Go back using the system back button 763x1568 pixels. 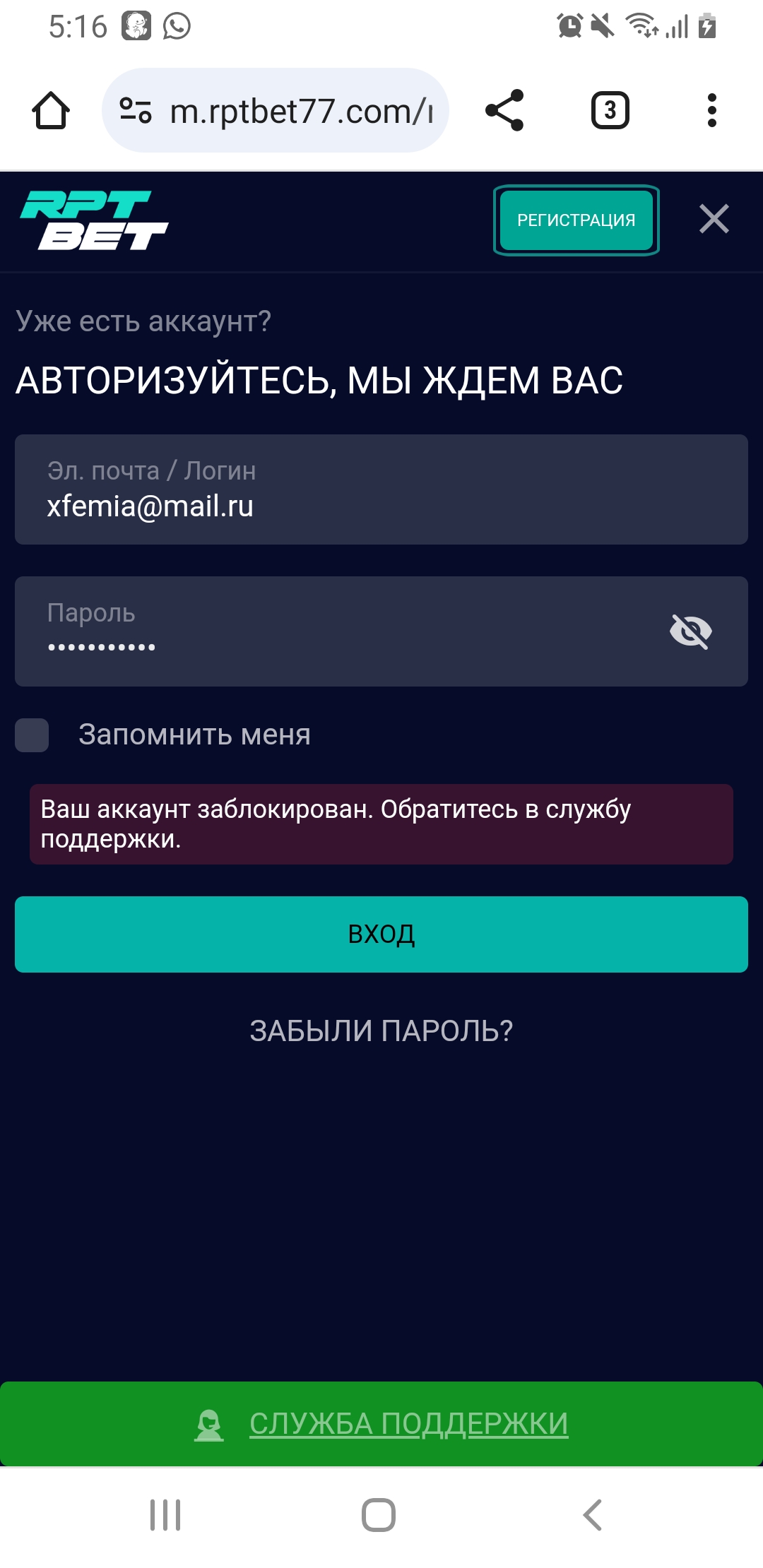(x=592, y=1515)
